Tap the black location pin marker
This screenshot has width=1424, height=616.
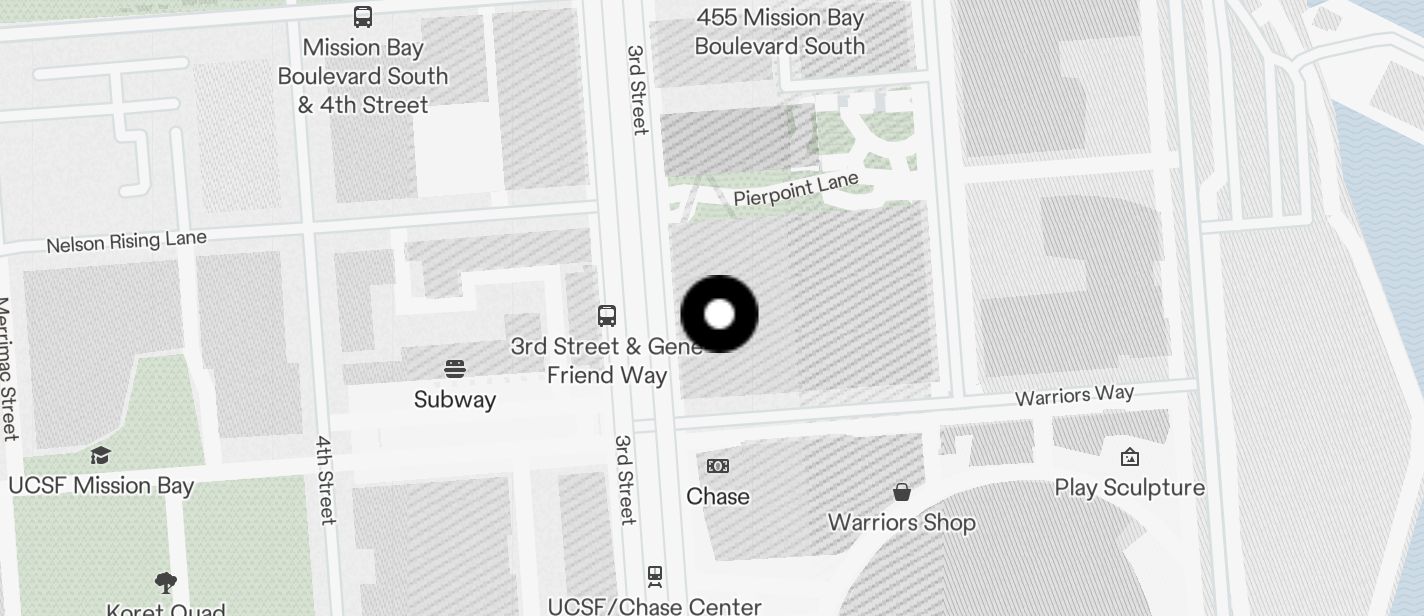pos(719,314)
